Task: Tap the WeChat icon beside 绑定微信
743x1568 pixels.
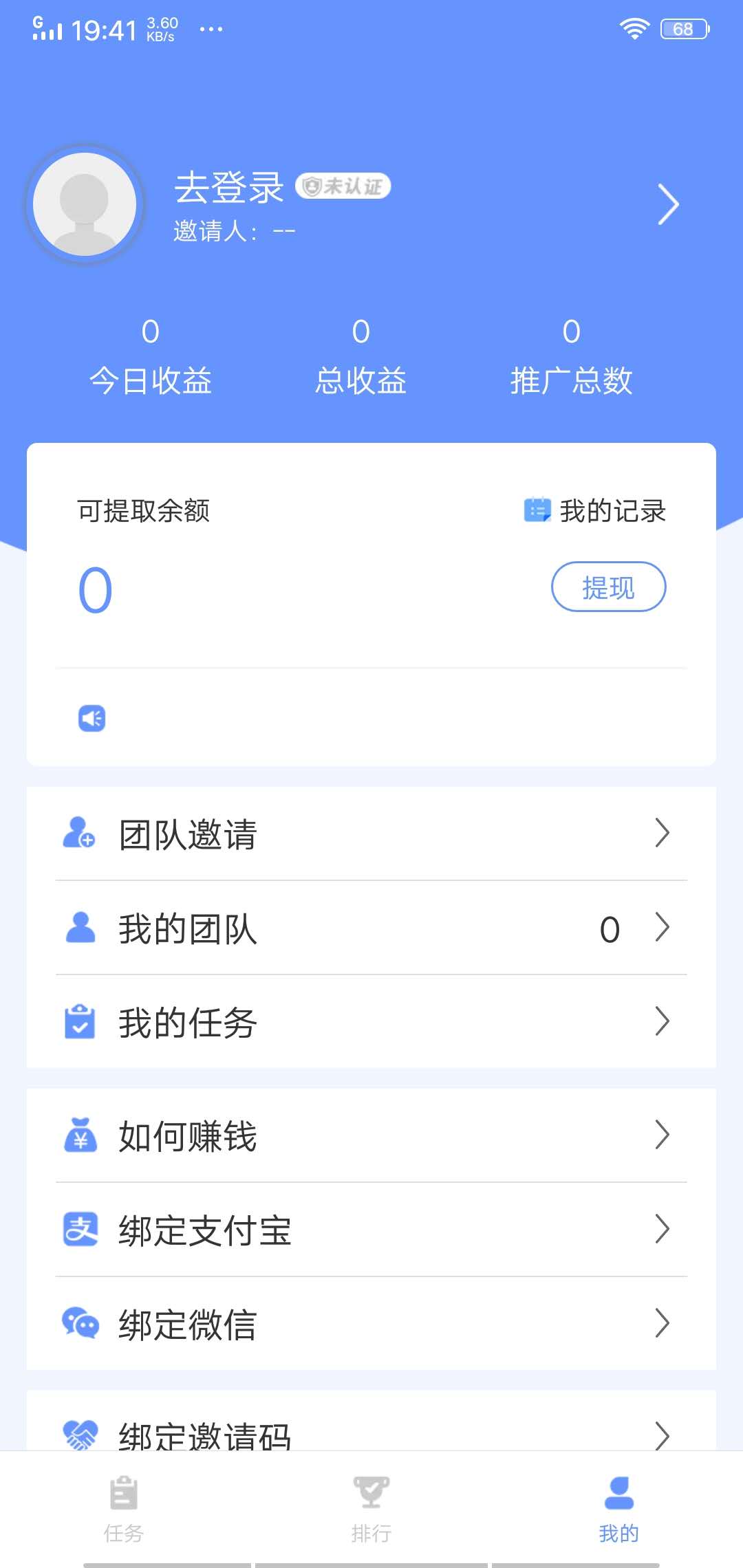Action: pos(80,1324)
